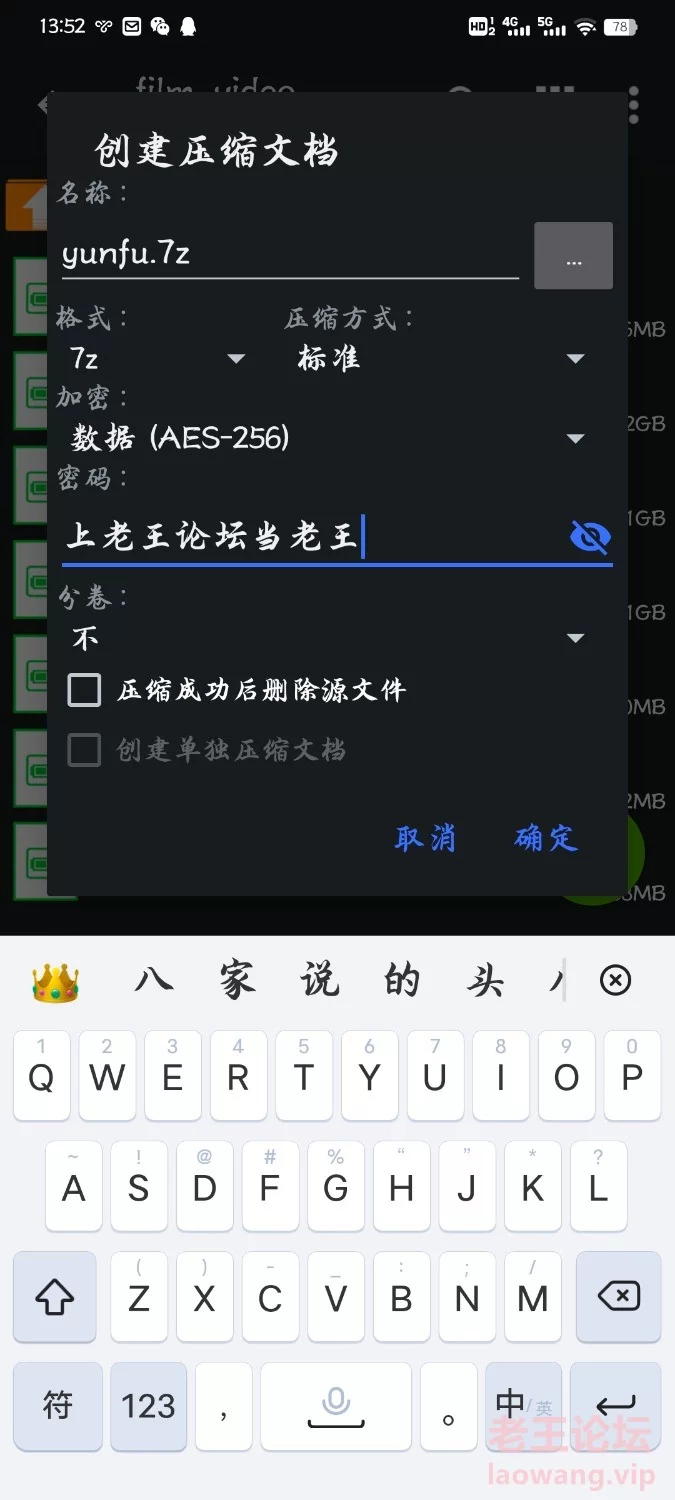This screenshot has height=1500, width=675.
Task: Open the 7z format dropdown
Action: tap(157, 358)
